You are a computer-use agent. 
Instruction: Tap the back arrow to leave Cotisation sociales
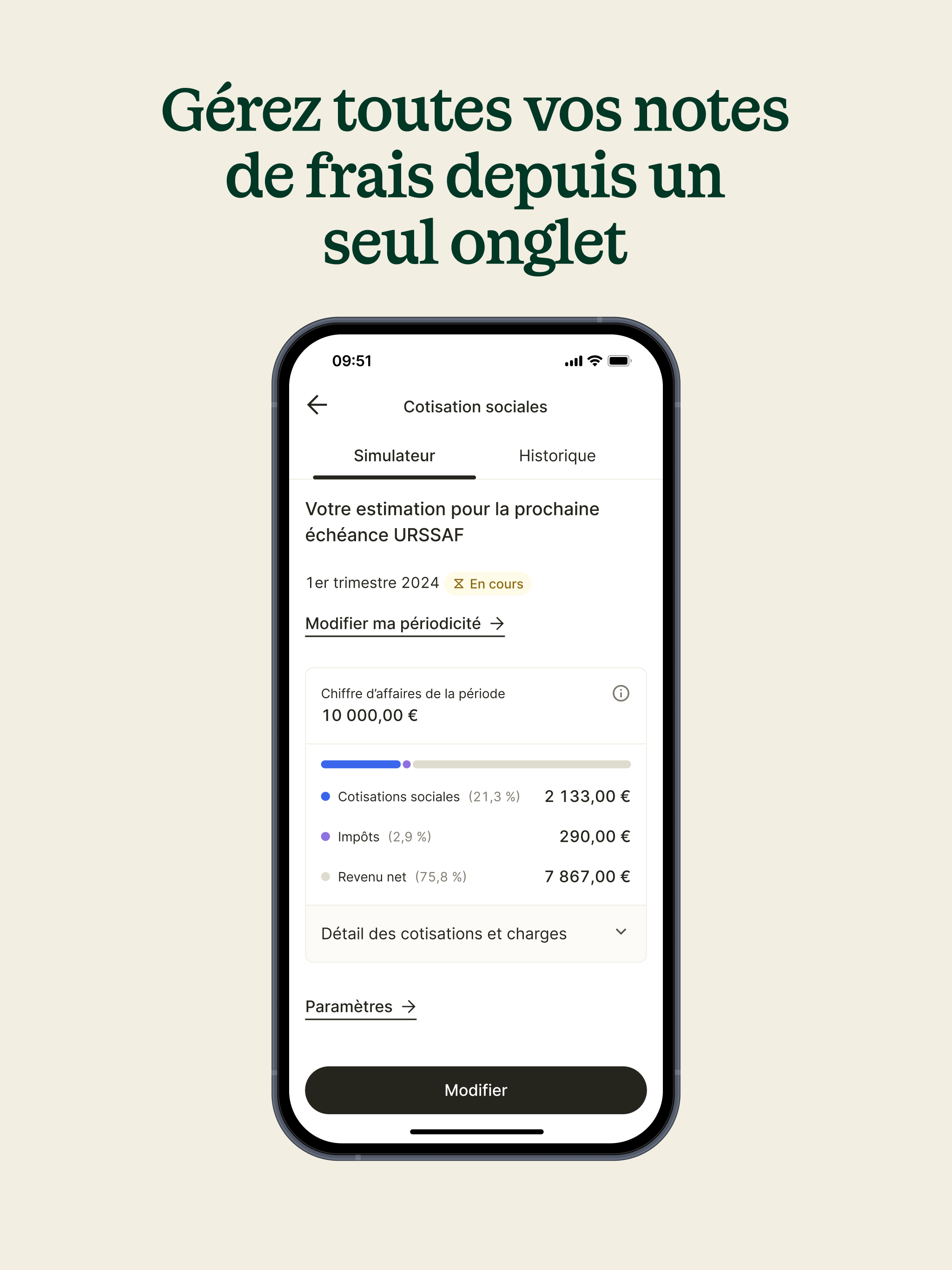click(317, 406)
